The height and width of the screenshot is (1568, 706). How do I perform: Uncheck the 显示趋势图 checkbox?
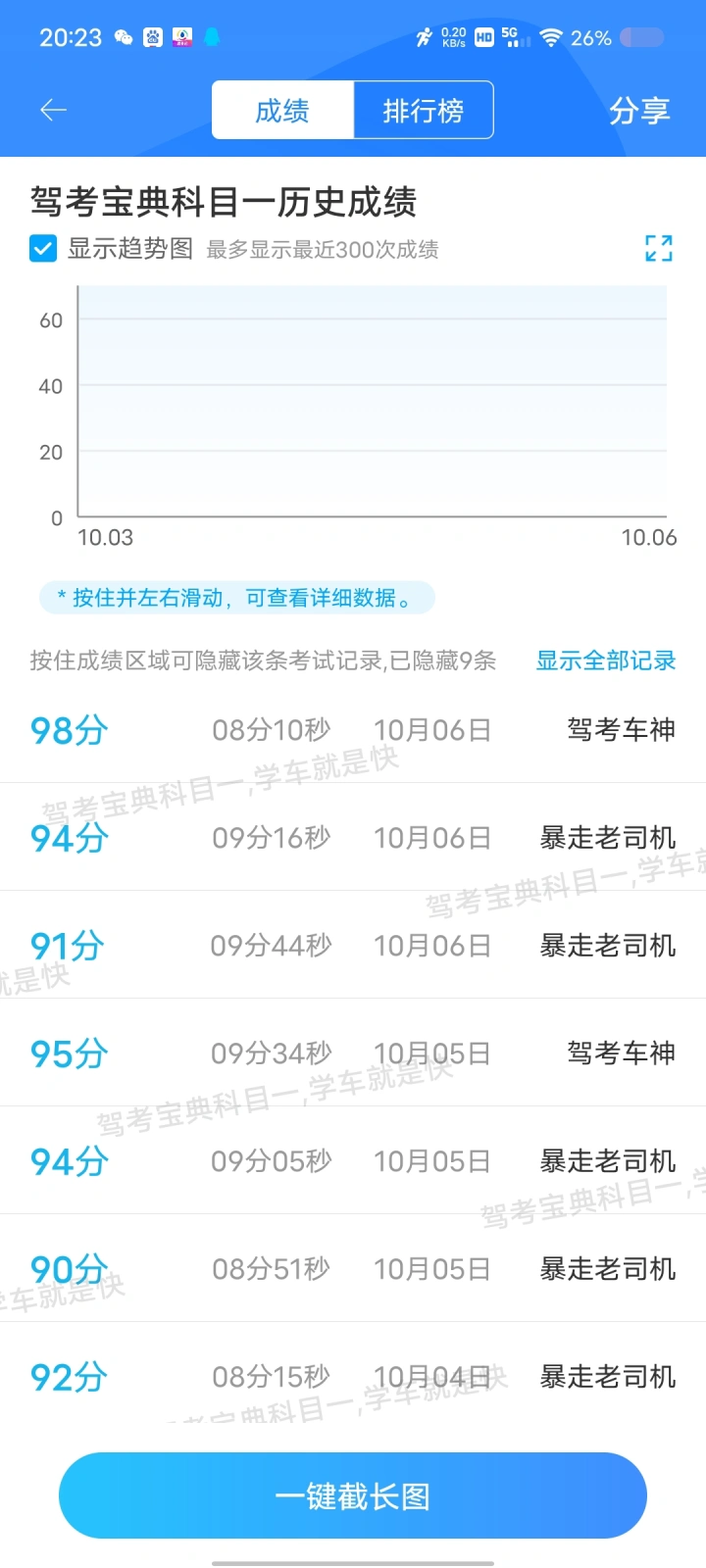42,248
